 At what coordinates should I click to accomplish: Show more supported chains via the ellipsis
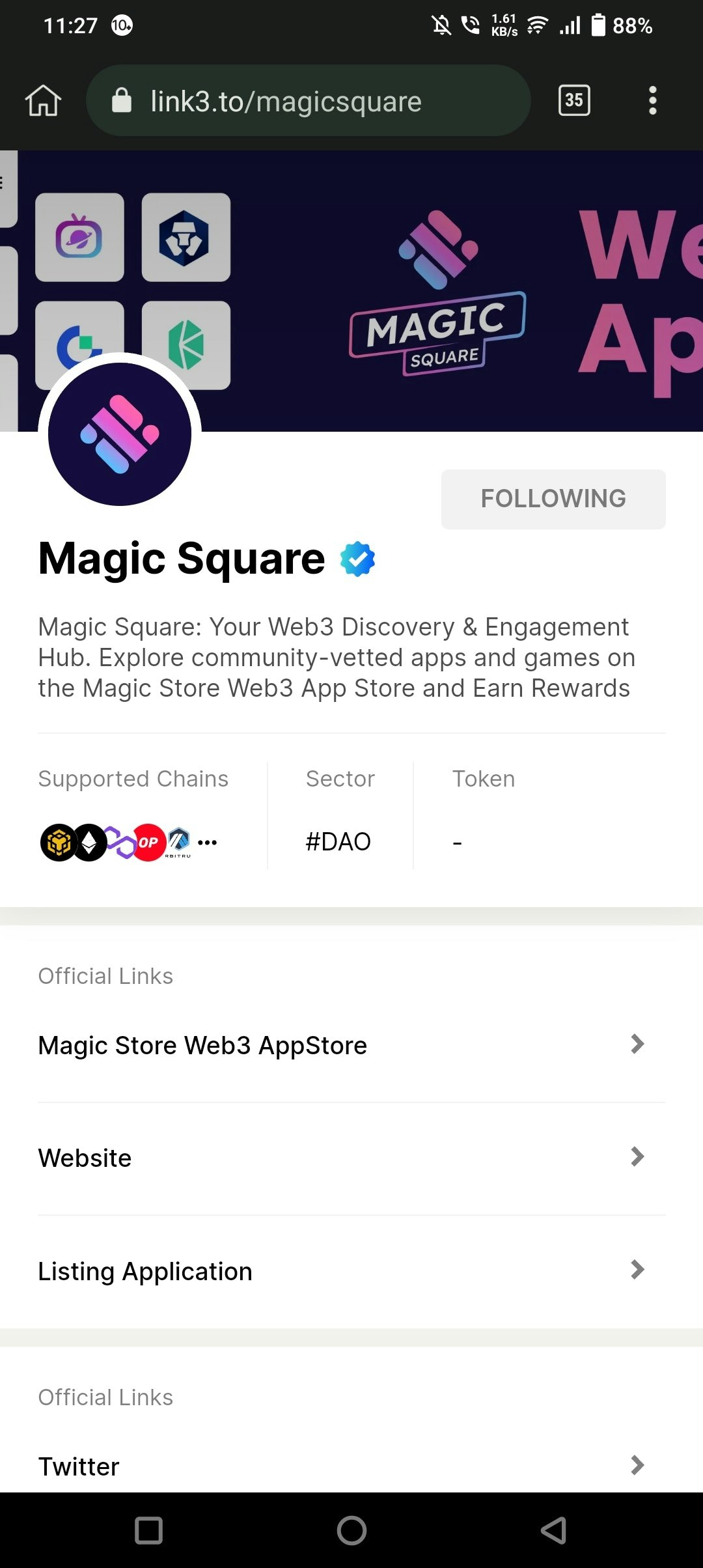(207, 843)
